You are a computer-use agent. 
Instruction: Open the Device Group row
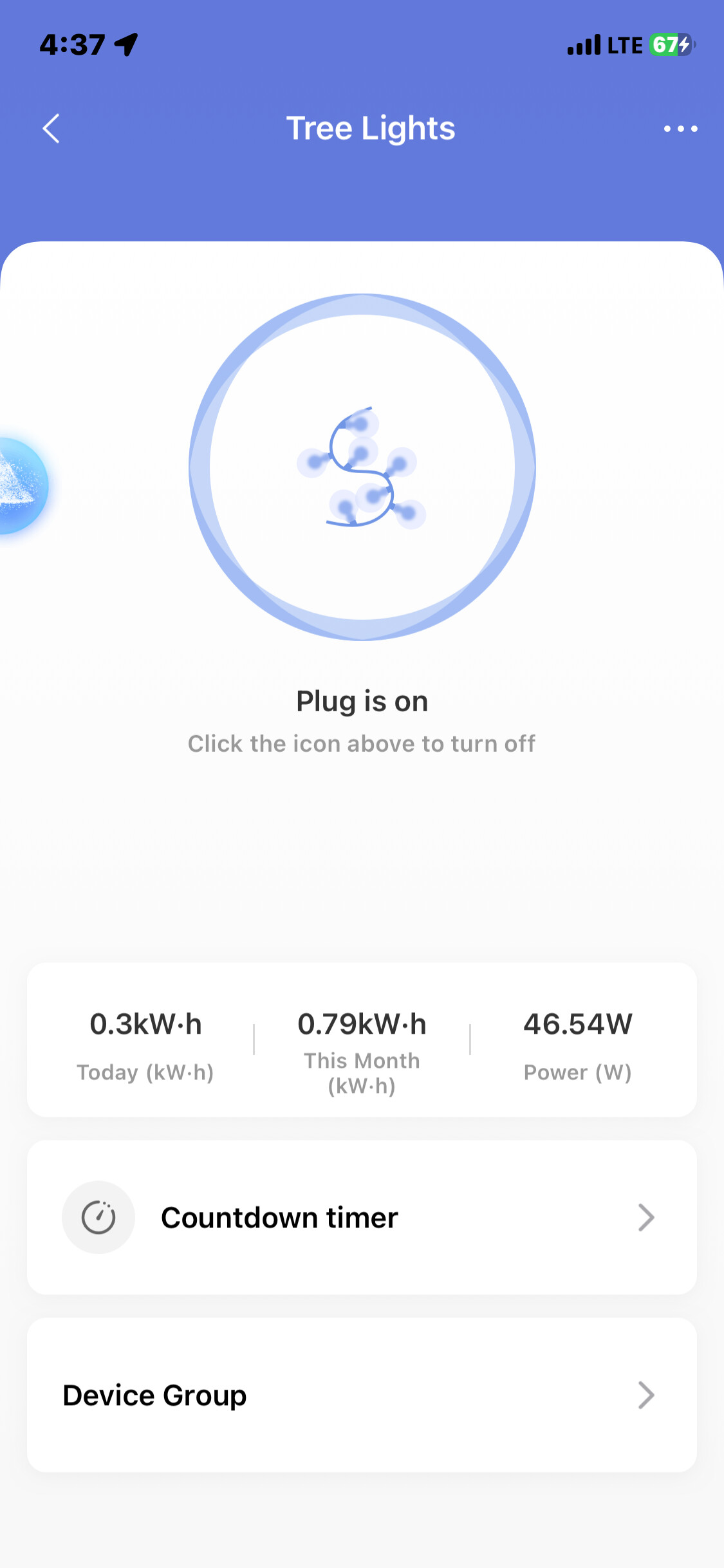(362, 1395)
